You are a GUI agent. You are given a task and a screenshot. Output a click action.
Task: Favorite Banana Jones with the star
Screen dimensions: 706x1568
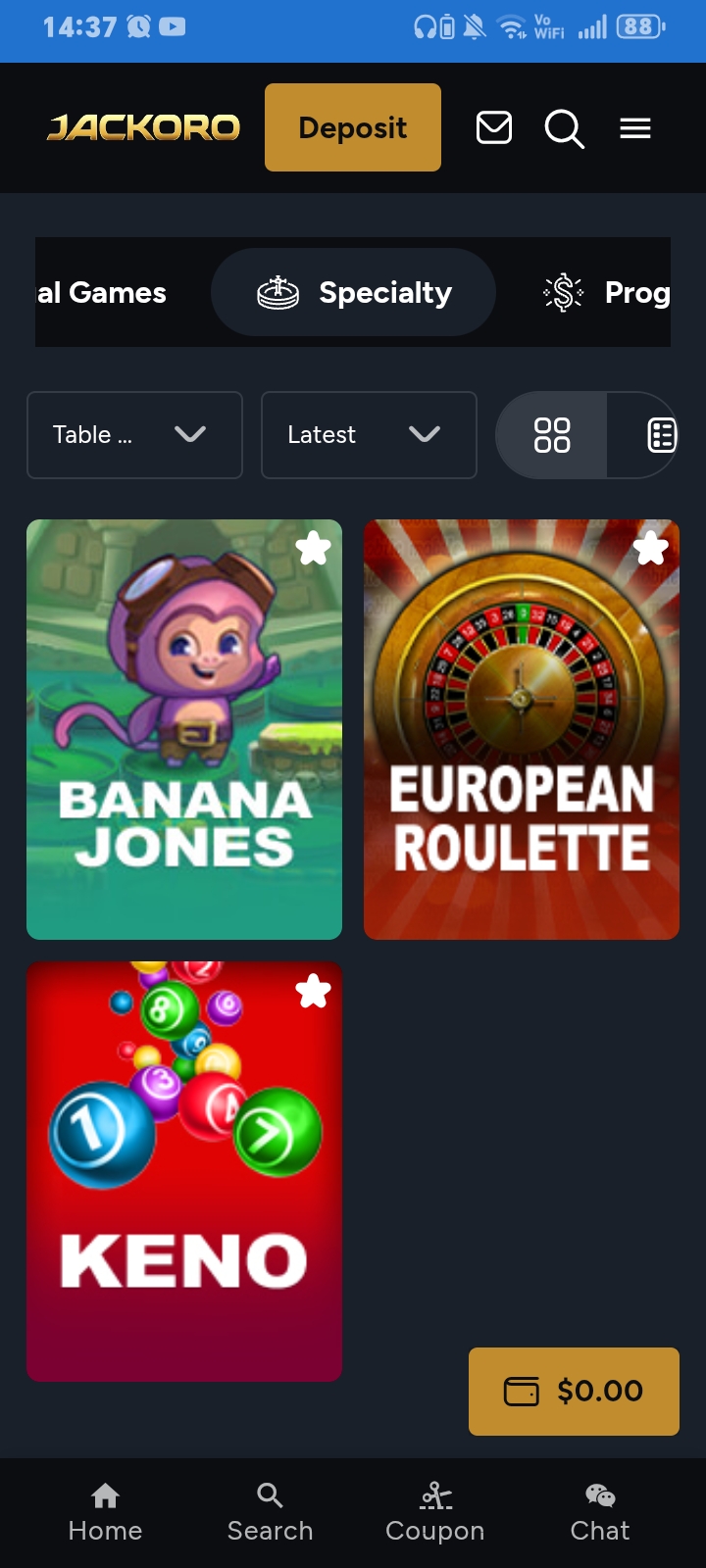[x=313, y=548]
